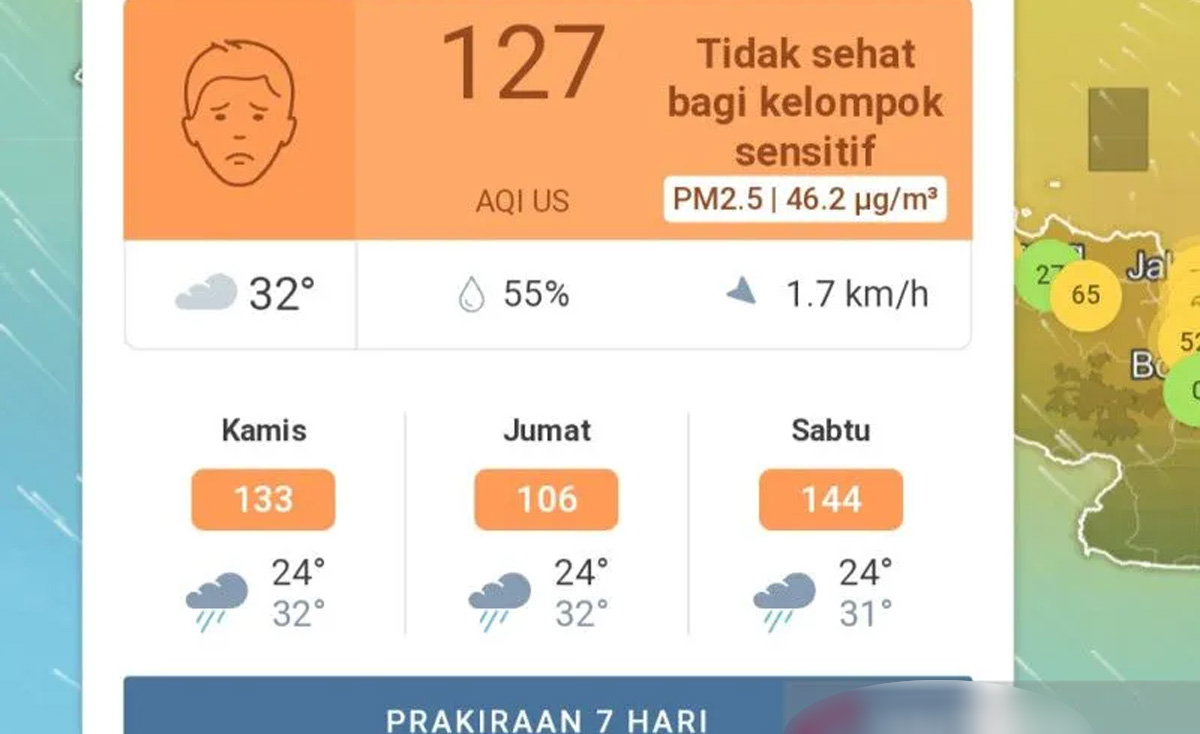View the Sabtu forecast with AQI 144

point(830,499)
